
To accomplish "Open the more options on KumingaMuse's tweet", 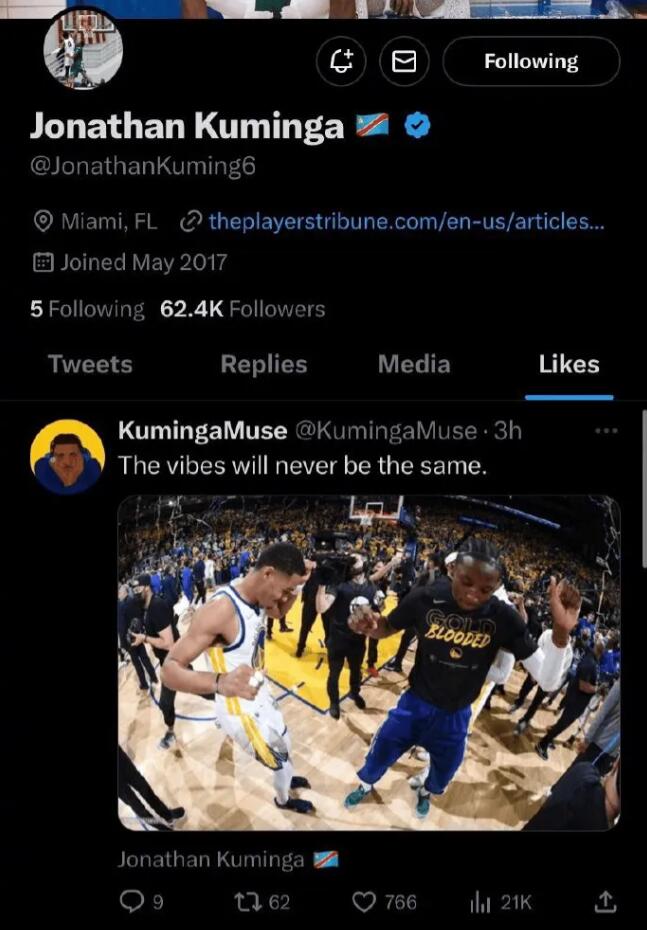I will (606, 431).
